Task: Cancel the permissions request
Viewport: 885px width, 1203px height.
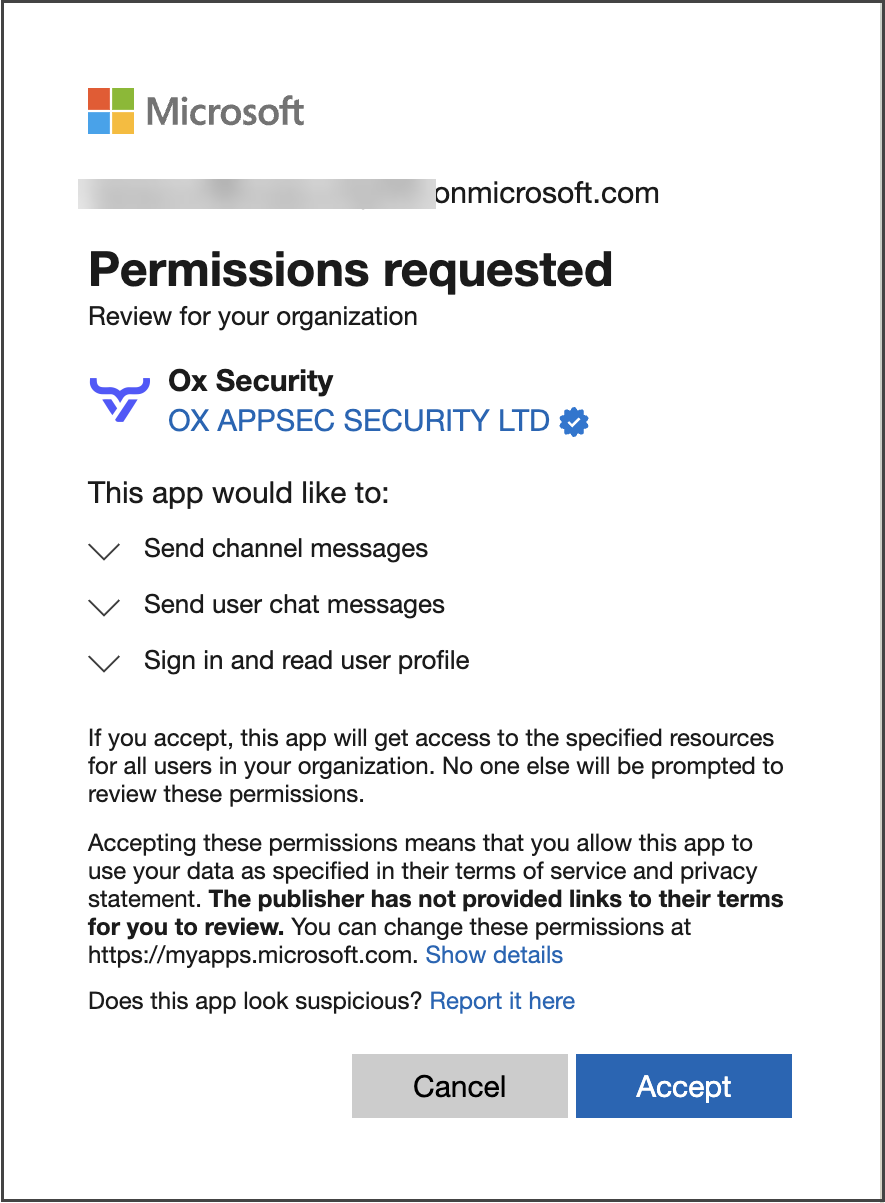Action: tap(460, 1086)
